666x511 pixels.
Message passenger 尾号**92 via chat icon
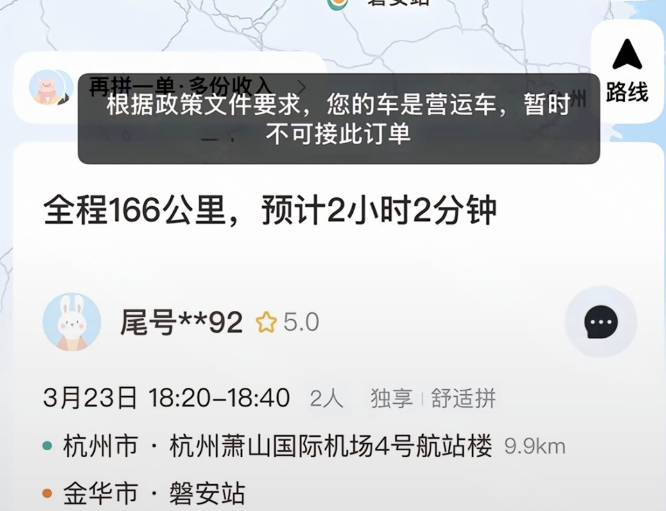(600, 322)
